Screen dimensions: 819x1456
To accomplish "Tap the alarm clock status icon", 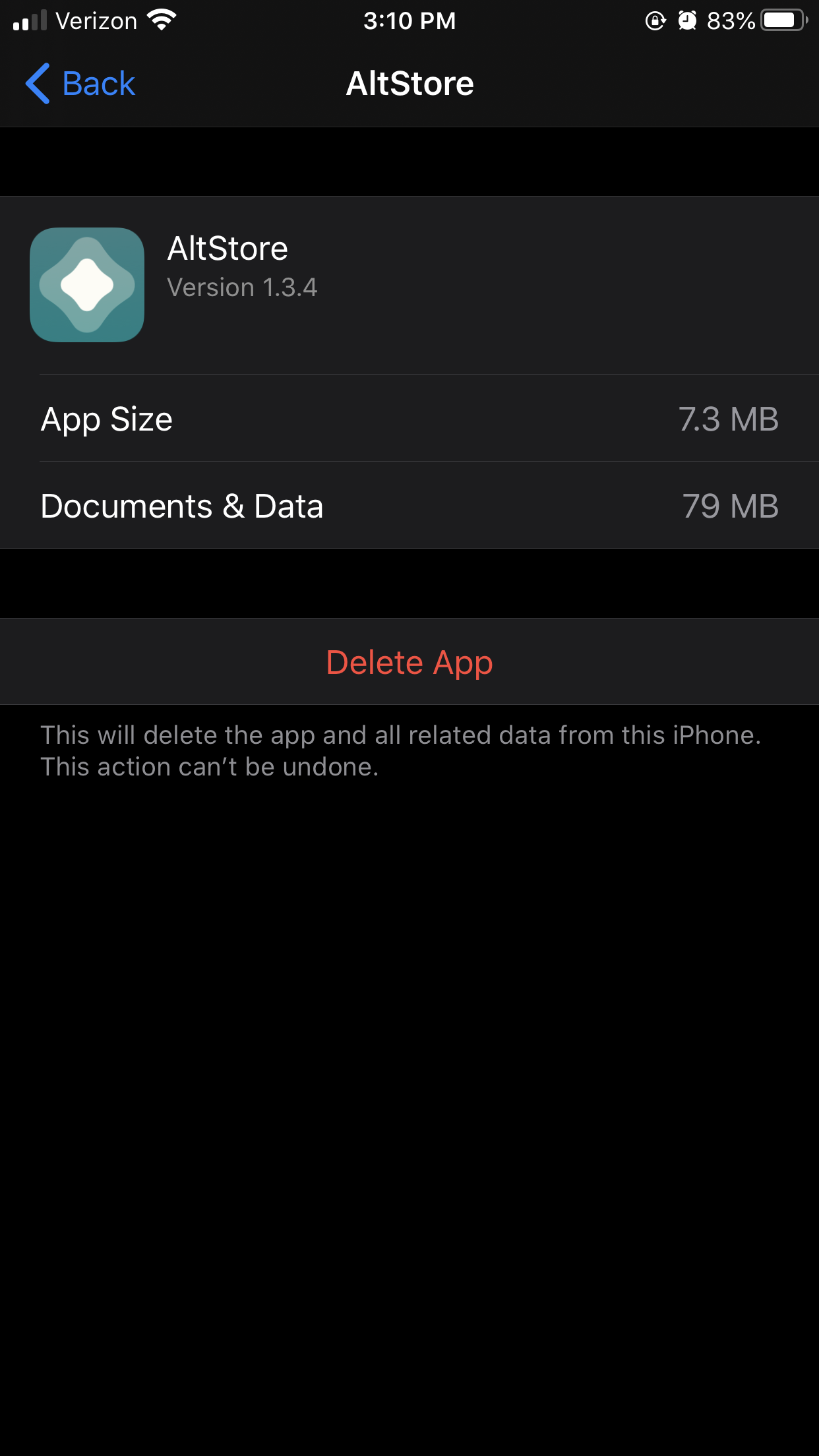I will click(686, 20).
